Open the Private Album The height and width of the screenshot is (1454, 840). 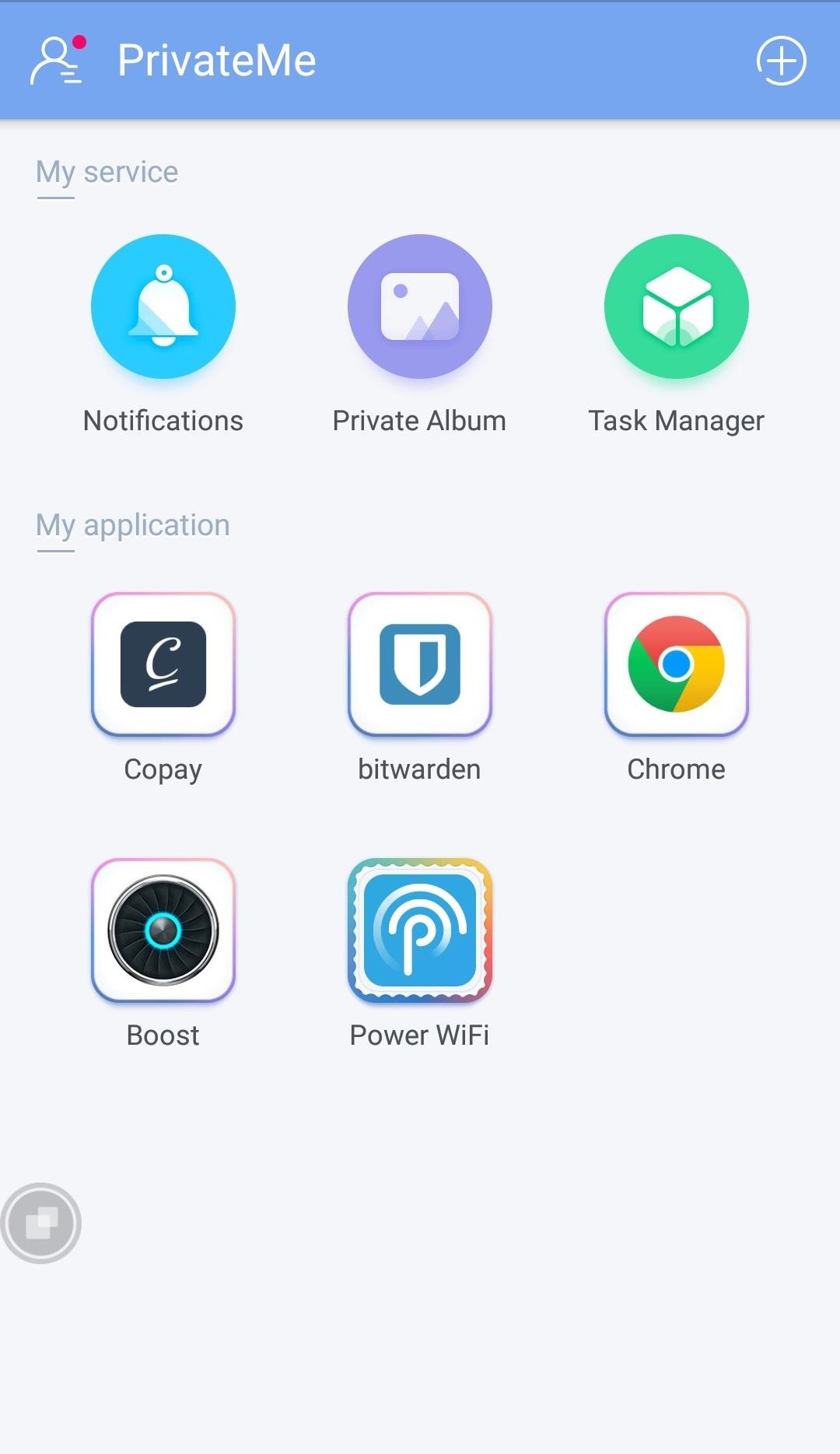[419, 306]
